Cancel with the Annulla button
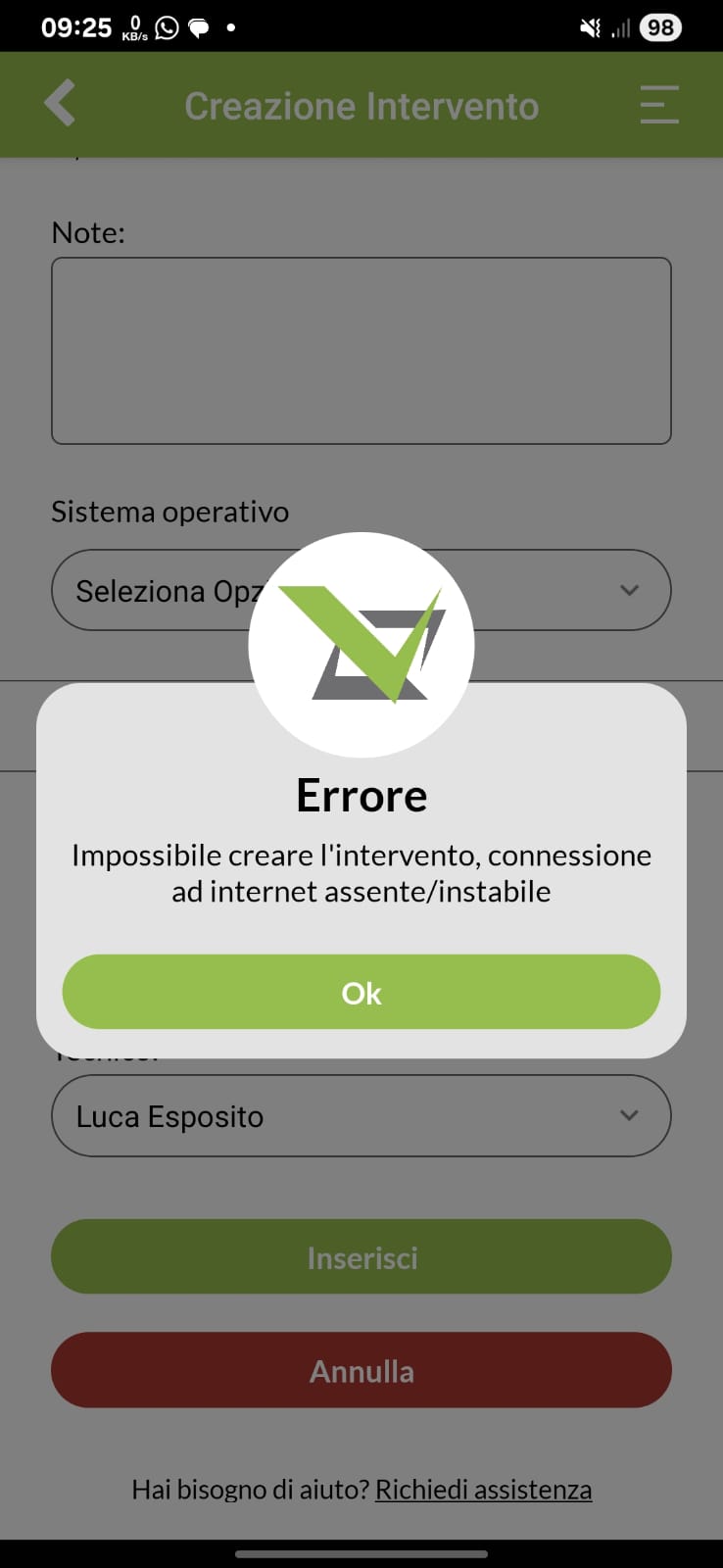 click(x=361, y=1370)
